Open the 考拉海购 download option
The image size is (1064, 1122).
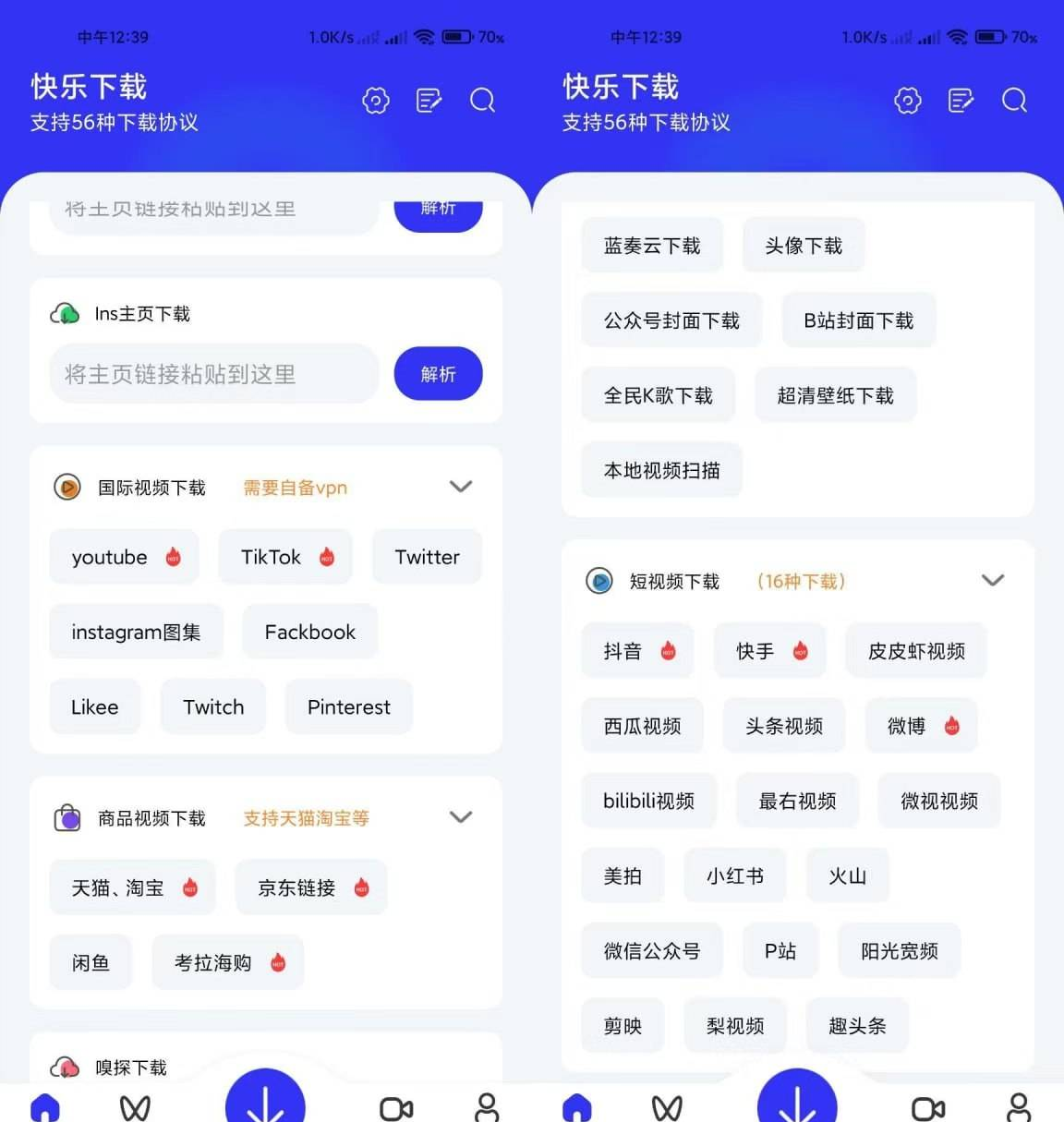pos(227,962)
